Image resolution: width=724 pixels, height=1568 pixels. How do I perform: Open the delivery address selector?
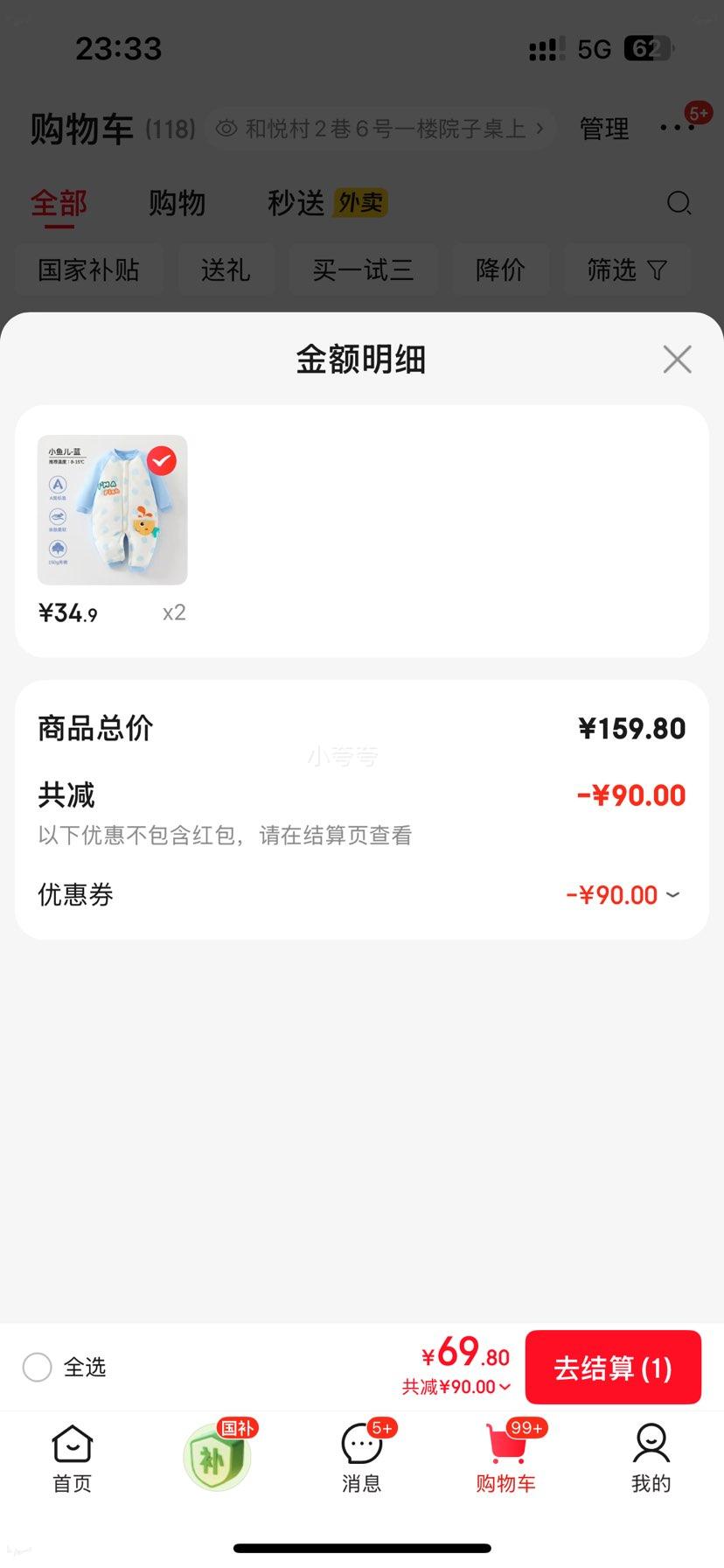pyautogui.click(x=379, y=128)
